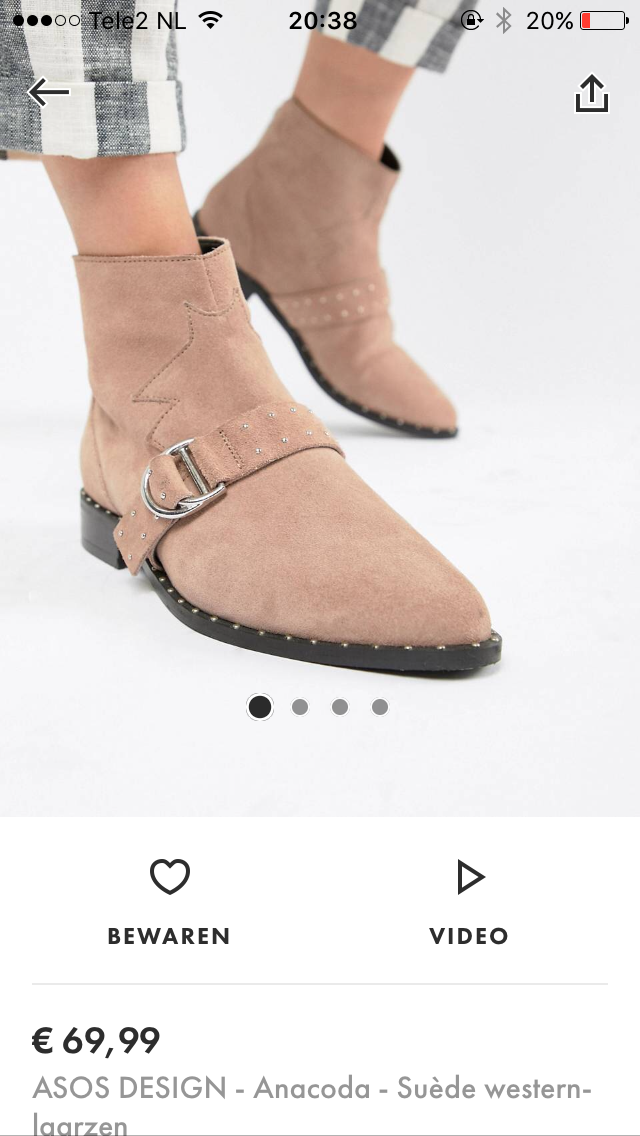The image size is (640, 1136).
Task: Jump to the second image dot
Action: click(x=300, y=707)
